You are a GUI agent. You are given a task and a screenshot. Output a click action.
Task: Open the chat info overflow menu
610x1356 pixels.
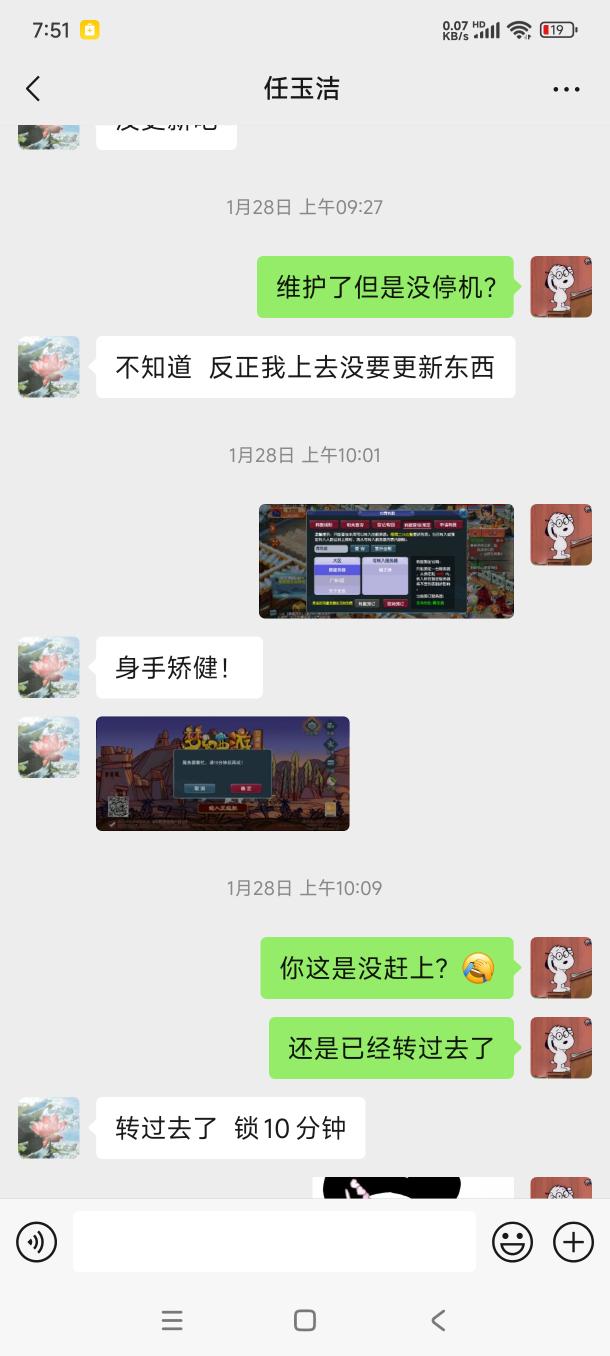[x=566, y=89]
